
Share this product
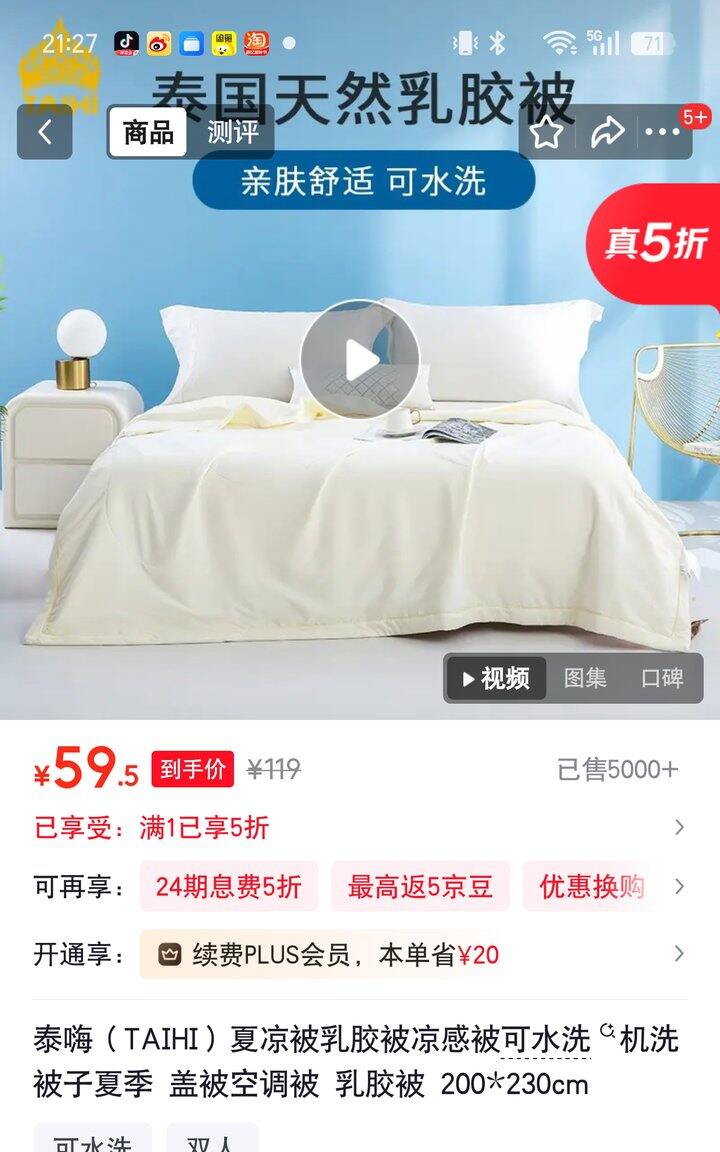pyautogui.click(x=606, y=132)
